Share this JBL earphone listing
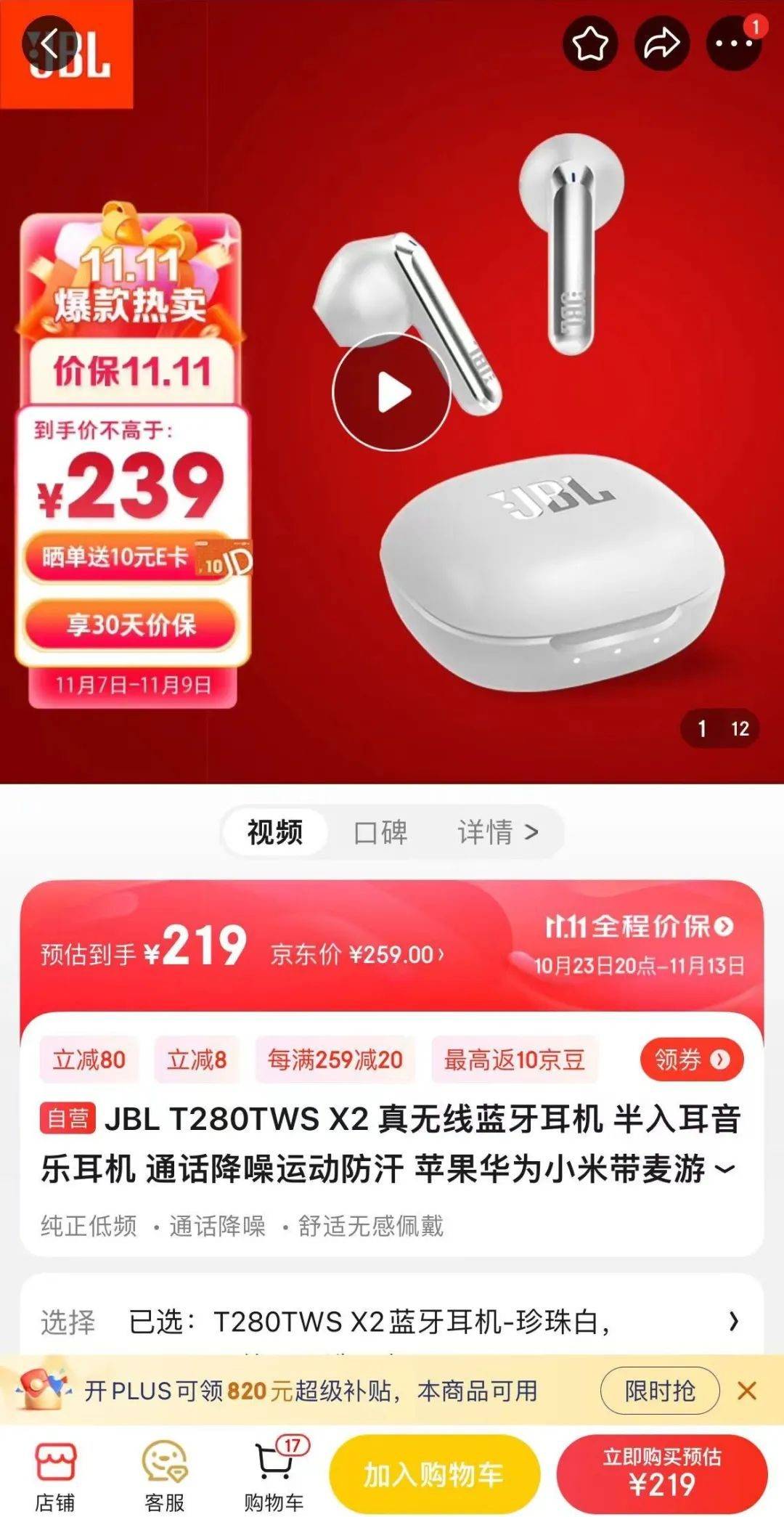 [x=661, y=44]
